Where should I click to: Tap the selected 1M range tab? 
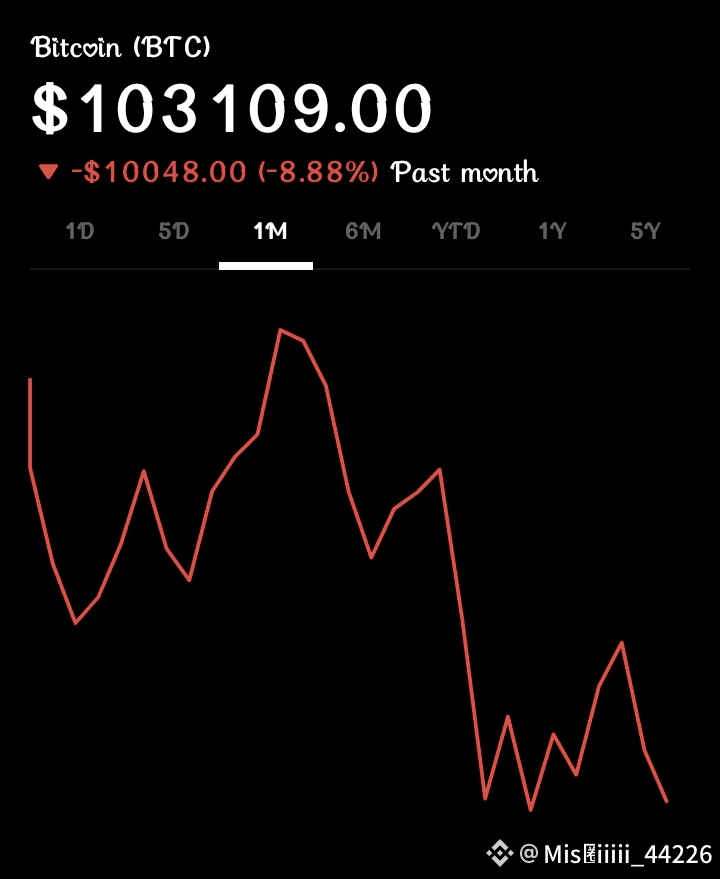[x=269, y=232]
